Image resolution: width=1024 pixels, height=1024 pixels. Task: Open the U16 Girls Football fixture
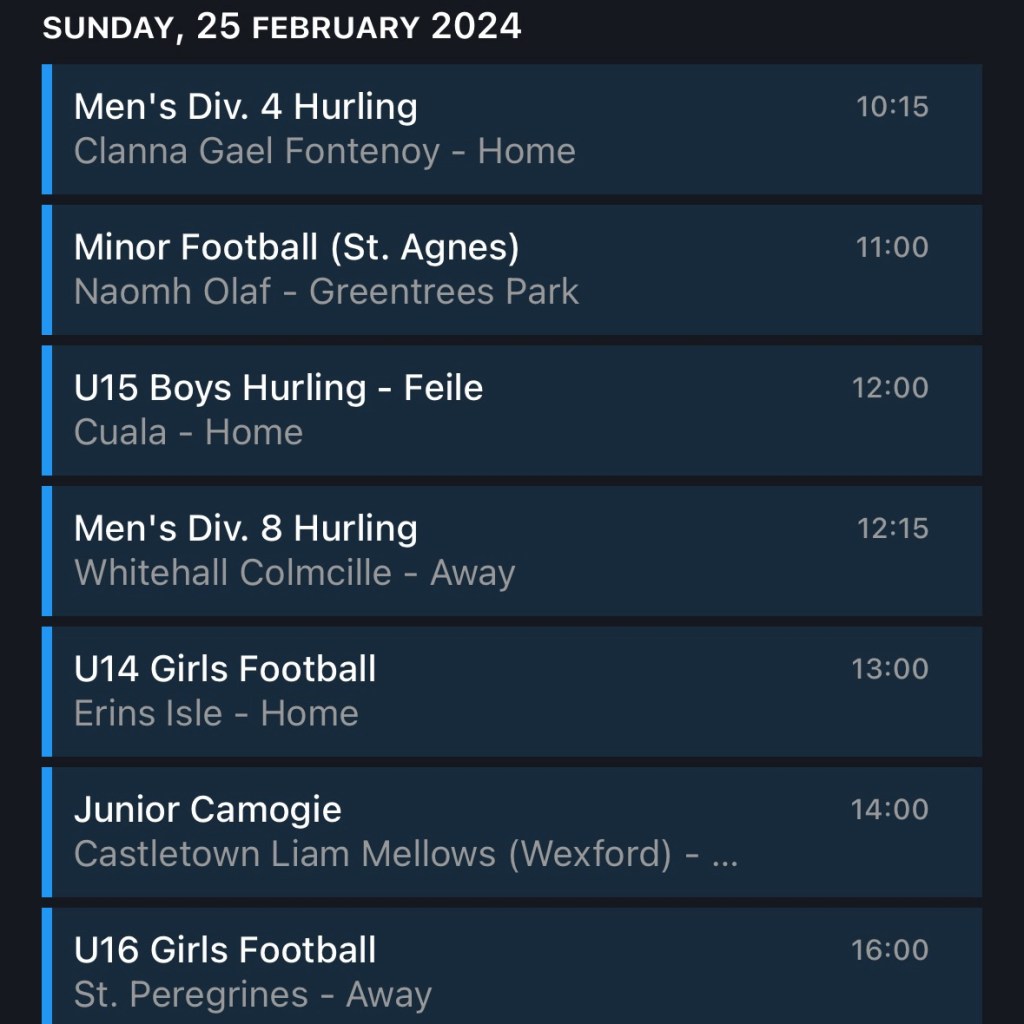pos(510,968)
